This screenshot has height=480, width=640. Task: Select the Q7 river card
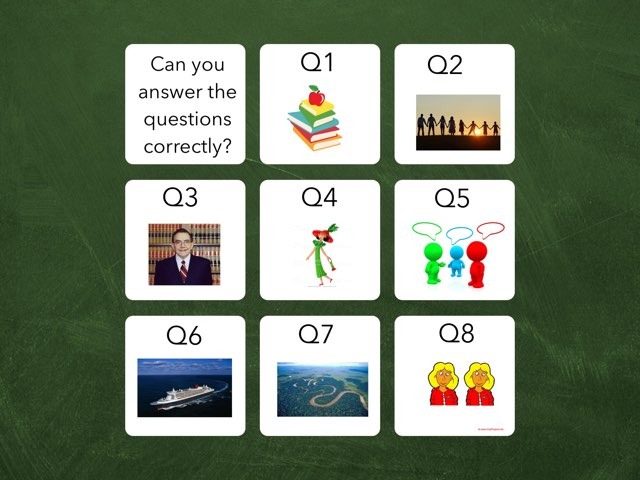pos(319,376)
